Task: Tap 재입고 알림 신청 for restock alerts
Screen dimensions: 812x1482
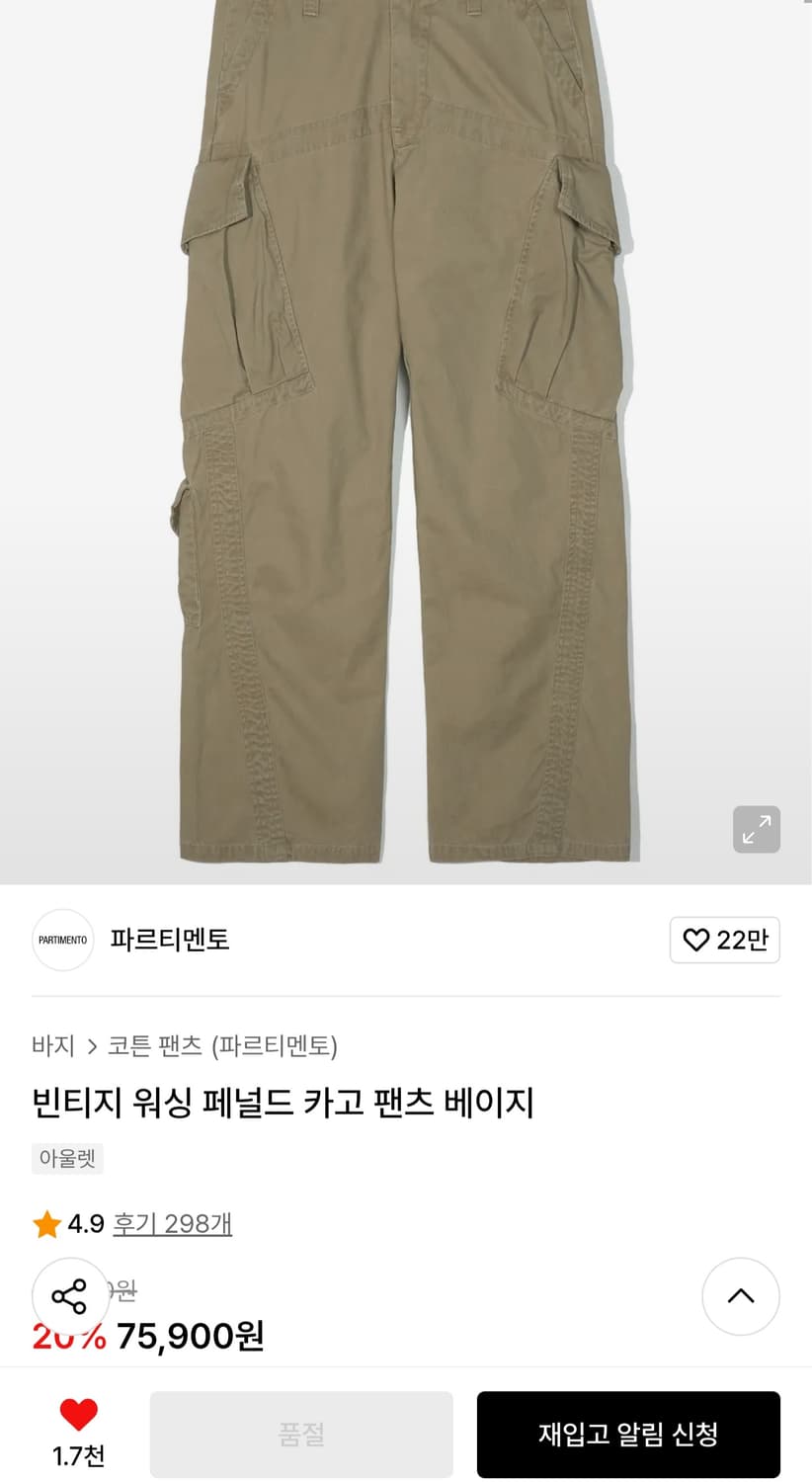Action: [x=628, y=1434]
